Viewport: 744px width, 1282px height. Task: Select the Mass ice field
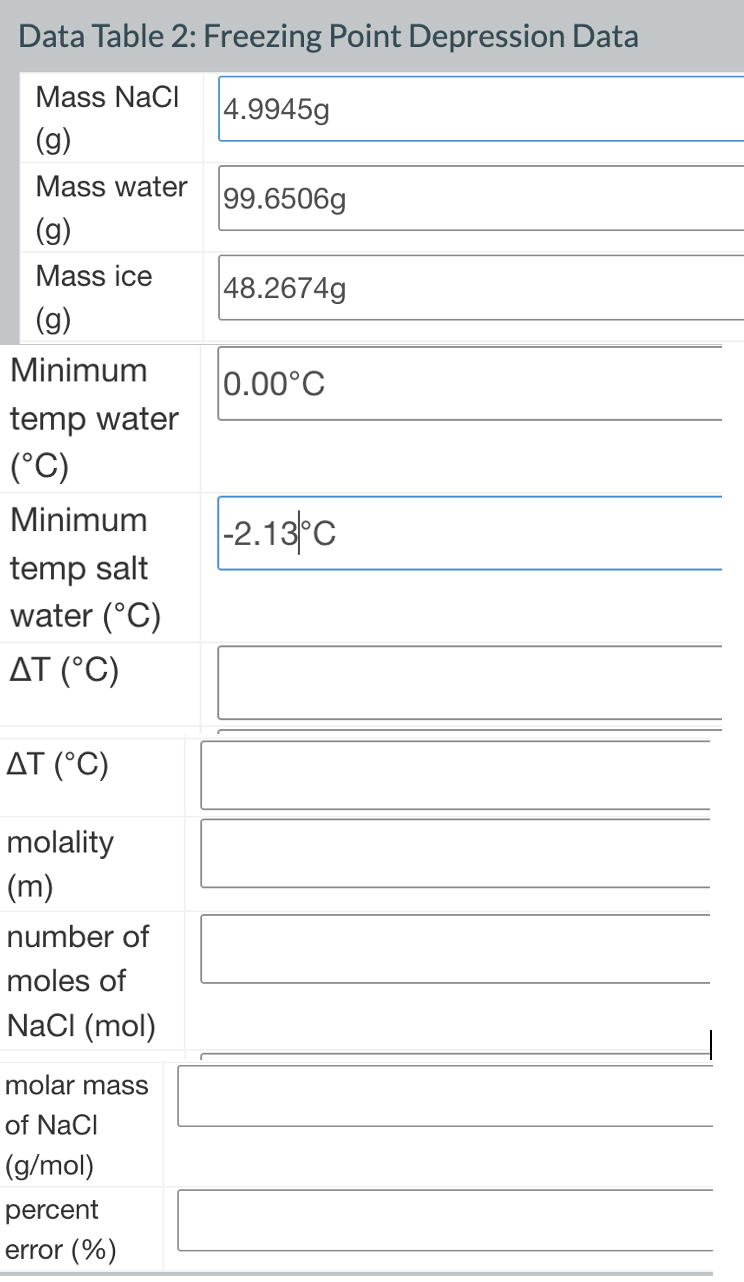480,289
